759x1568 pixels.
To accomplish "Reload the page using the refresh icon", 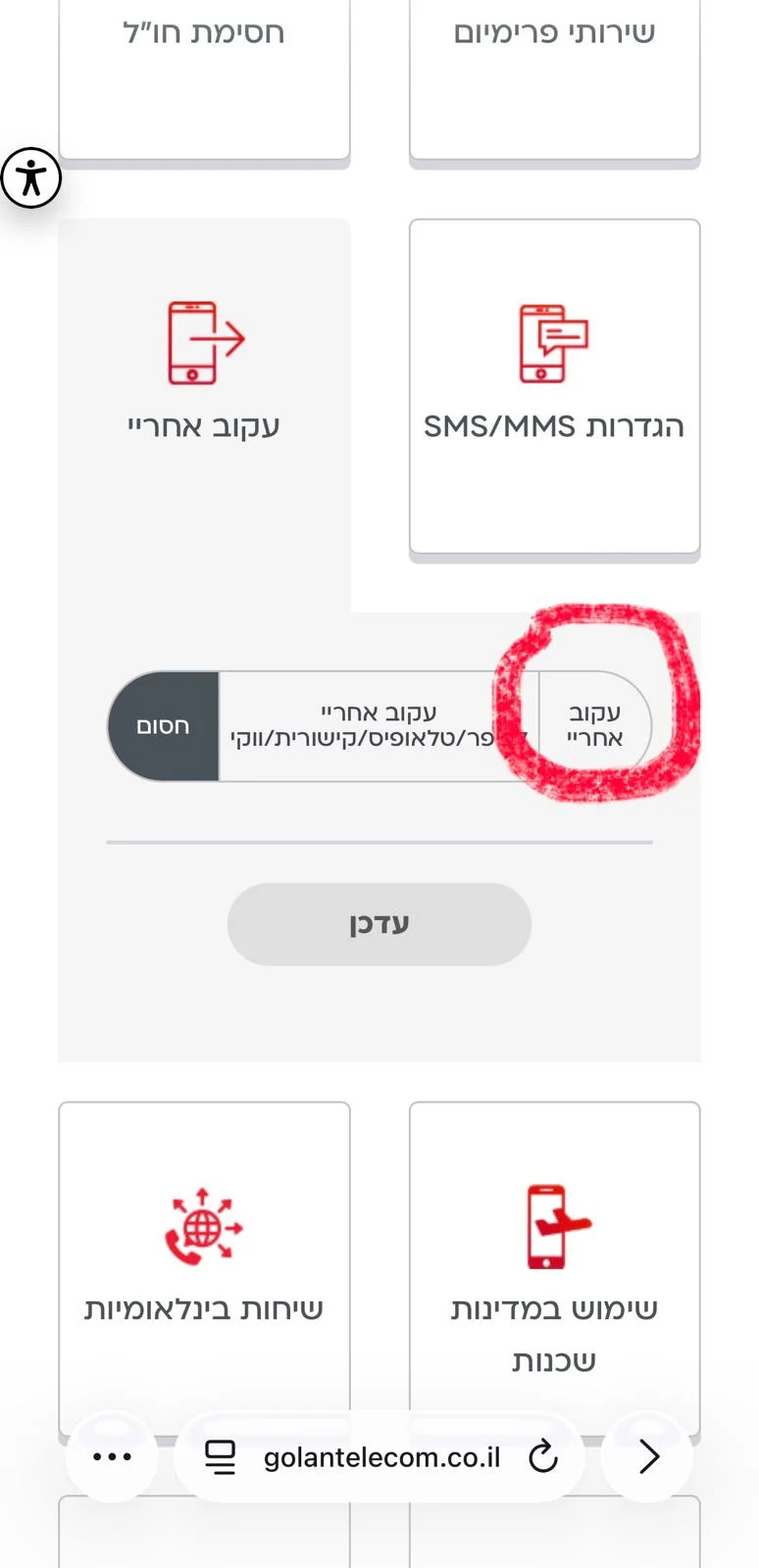I will coord(544,1457).
